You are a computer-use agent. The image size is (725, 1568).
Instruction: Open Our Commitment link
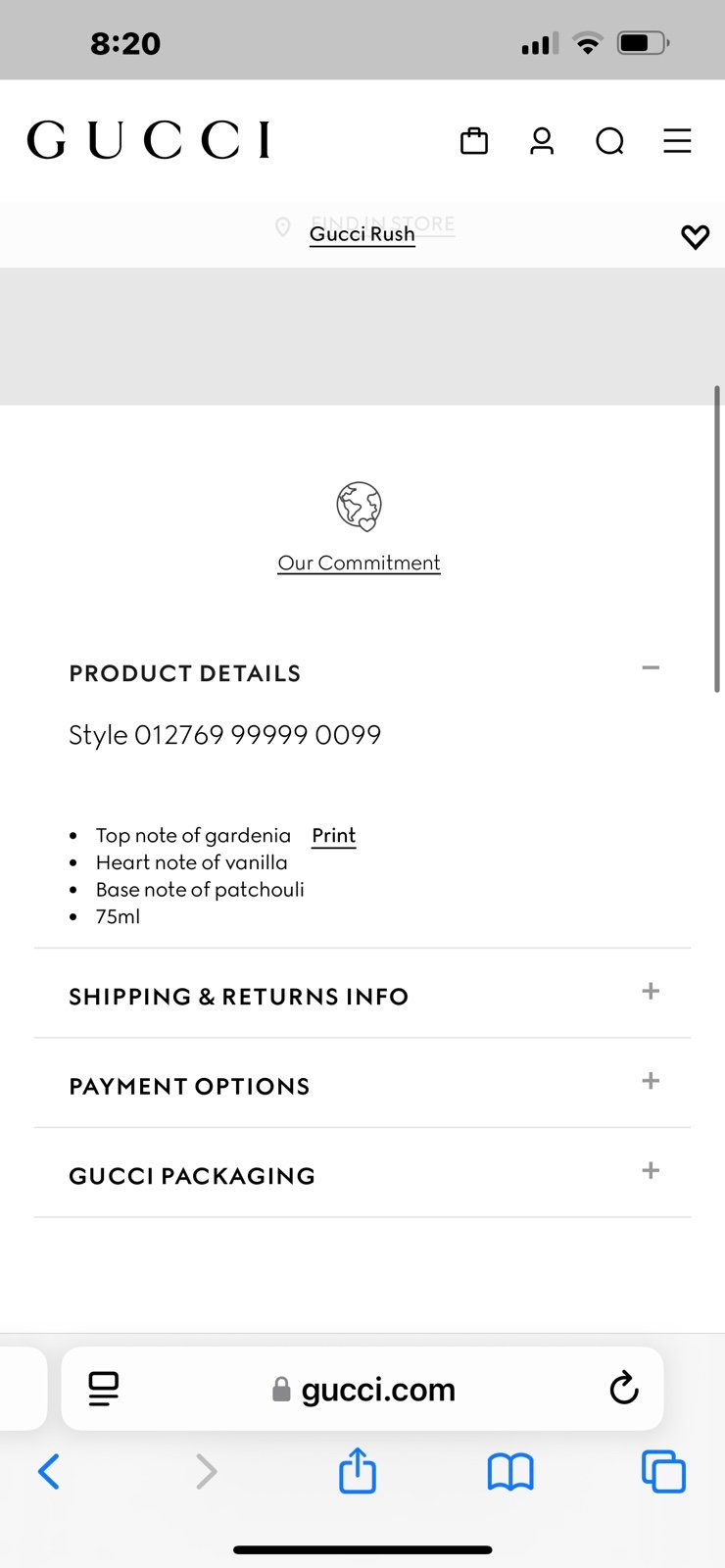pos(359,563)
